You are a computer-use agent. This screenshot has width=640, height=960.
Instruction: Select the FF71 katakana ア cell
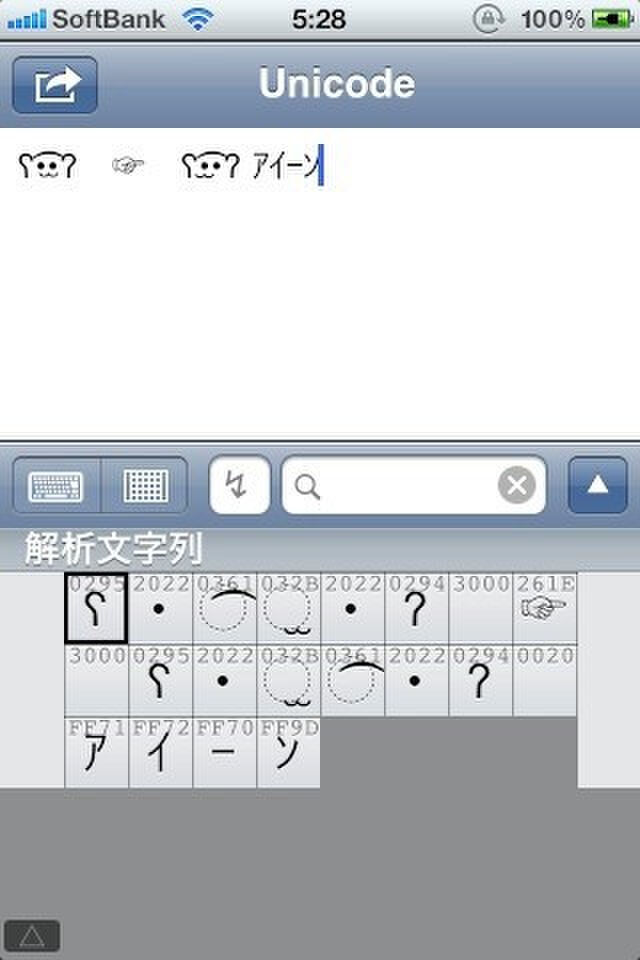(x=96, y=753)
